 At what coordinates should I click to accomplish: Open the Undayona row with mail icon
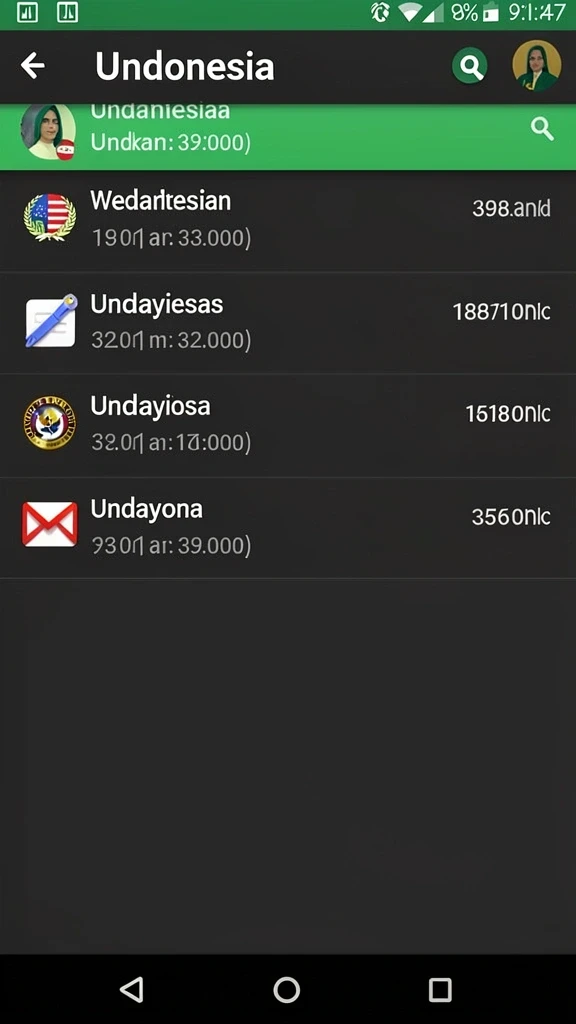[288, 528]
